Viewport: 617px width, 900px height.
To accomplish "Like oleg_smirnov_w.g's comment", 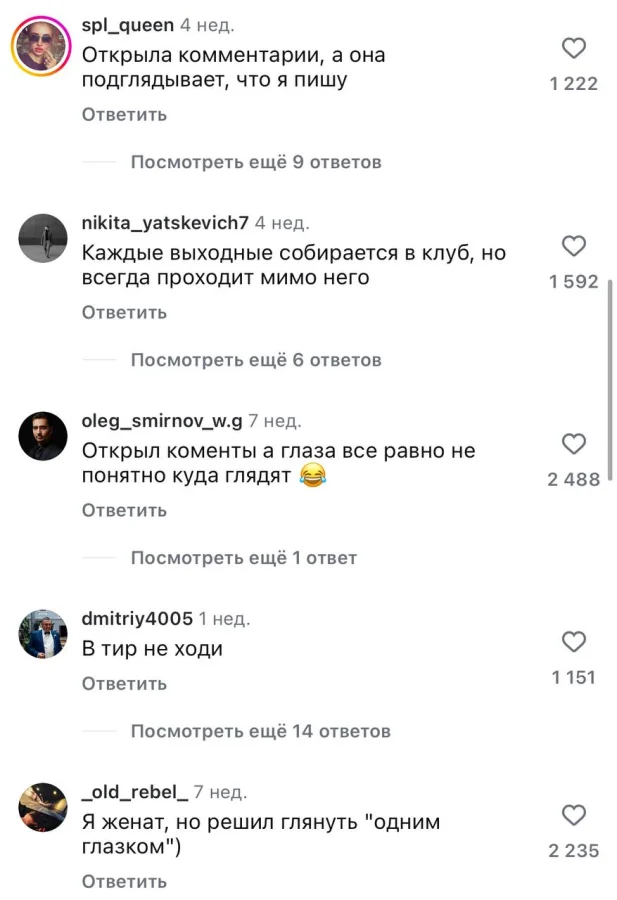I will 573,444.
